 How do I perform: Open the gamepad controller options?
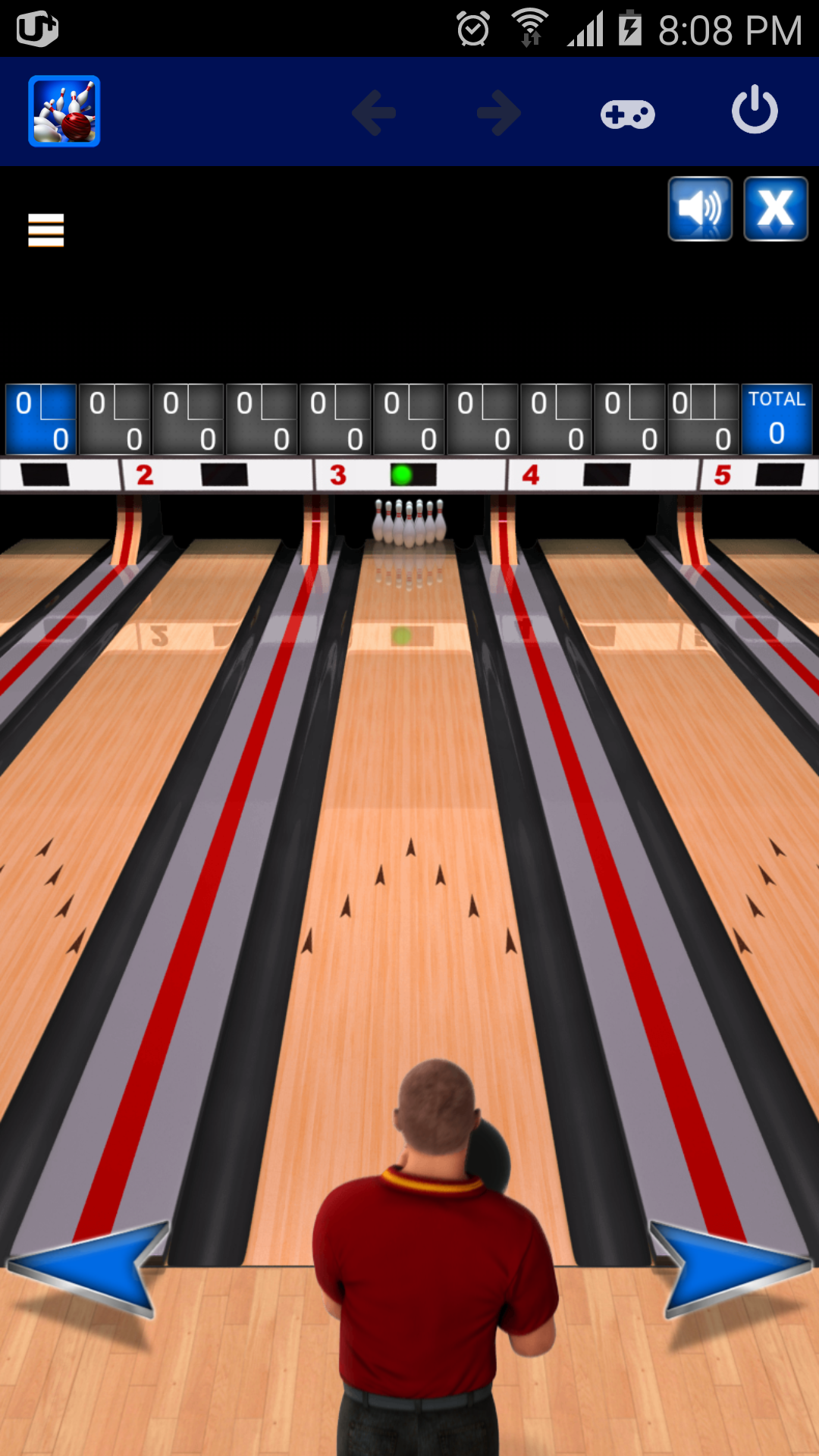tap(628, 114)
